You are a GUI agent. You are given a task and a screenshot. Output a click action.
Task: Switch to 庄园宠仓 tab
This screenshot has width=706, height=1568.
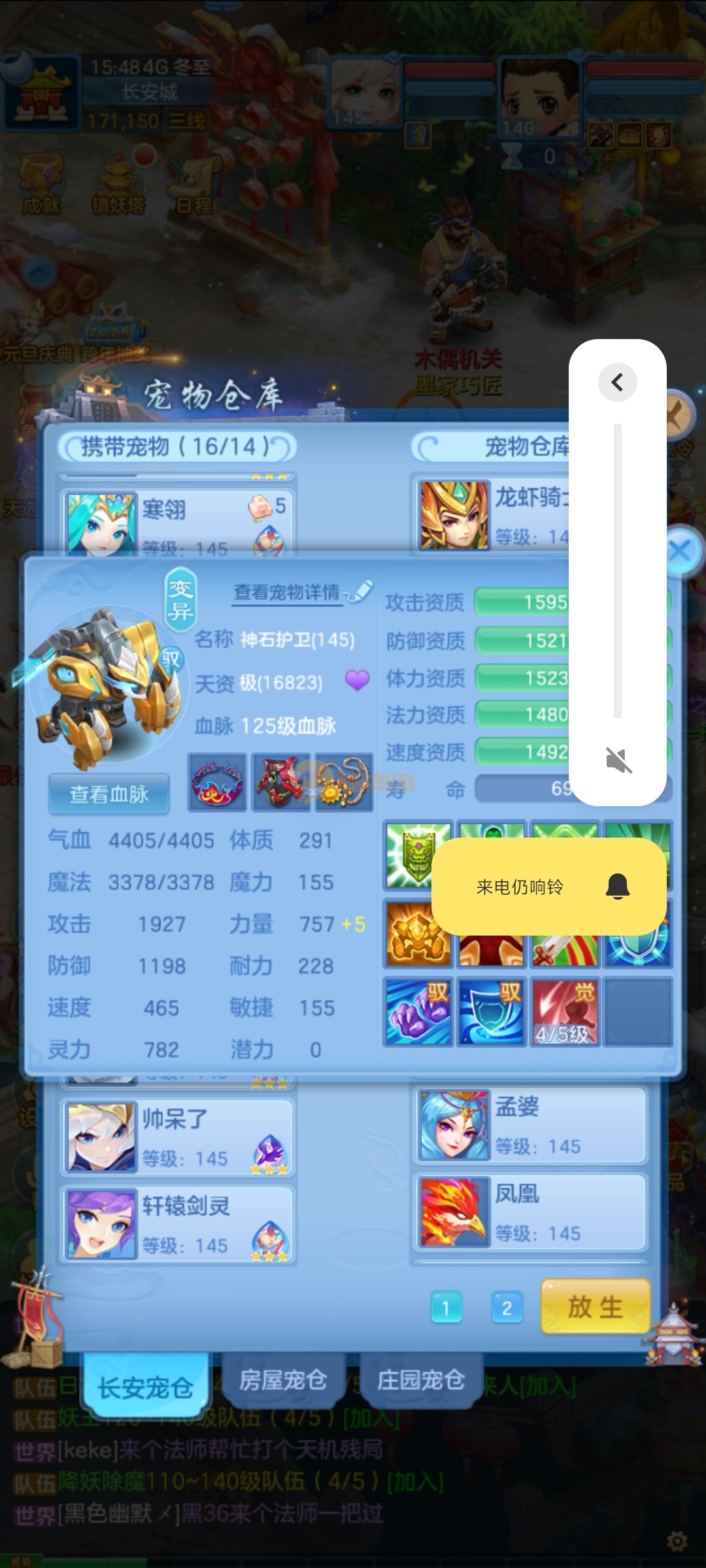click(x=420, y=1379)
